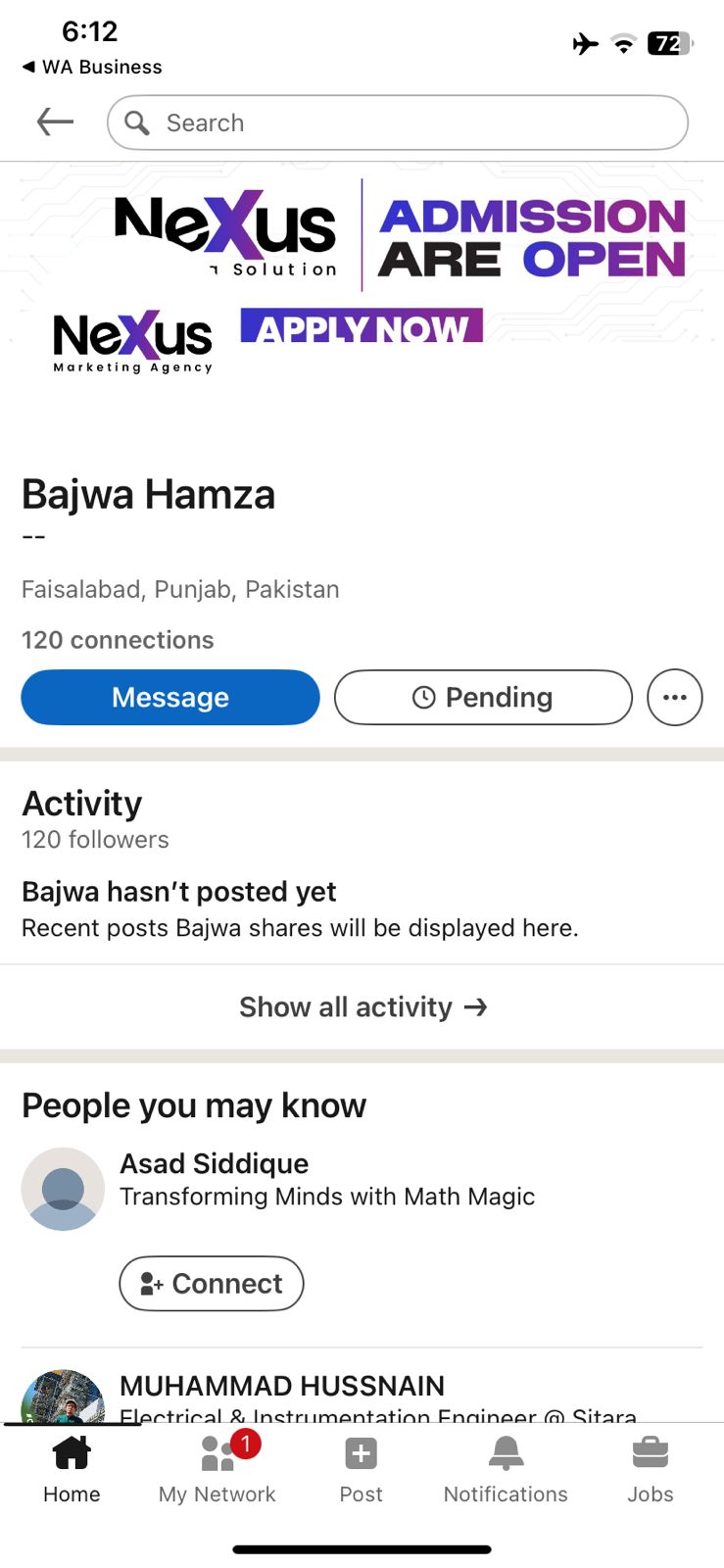Open MUHAMMAD HUSSNAIN's profile
The height and width of the screenshot is (1568, 724).
click(x=282, y=1386)
